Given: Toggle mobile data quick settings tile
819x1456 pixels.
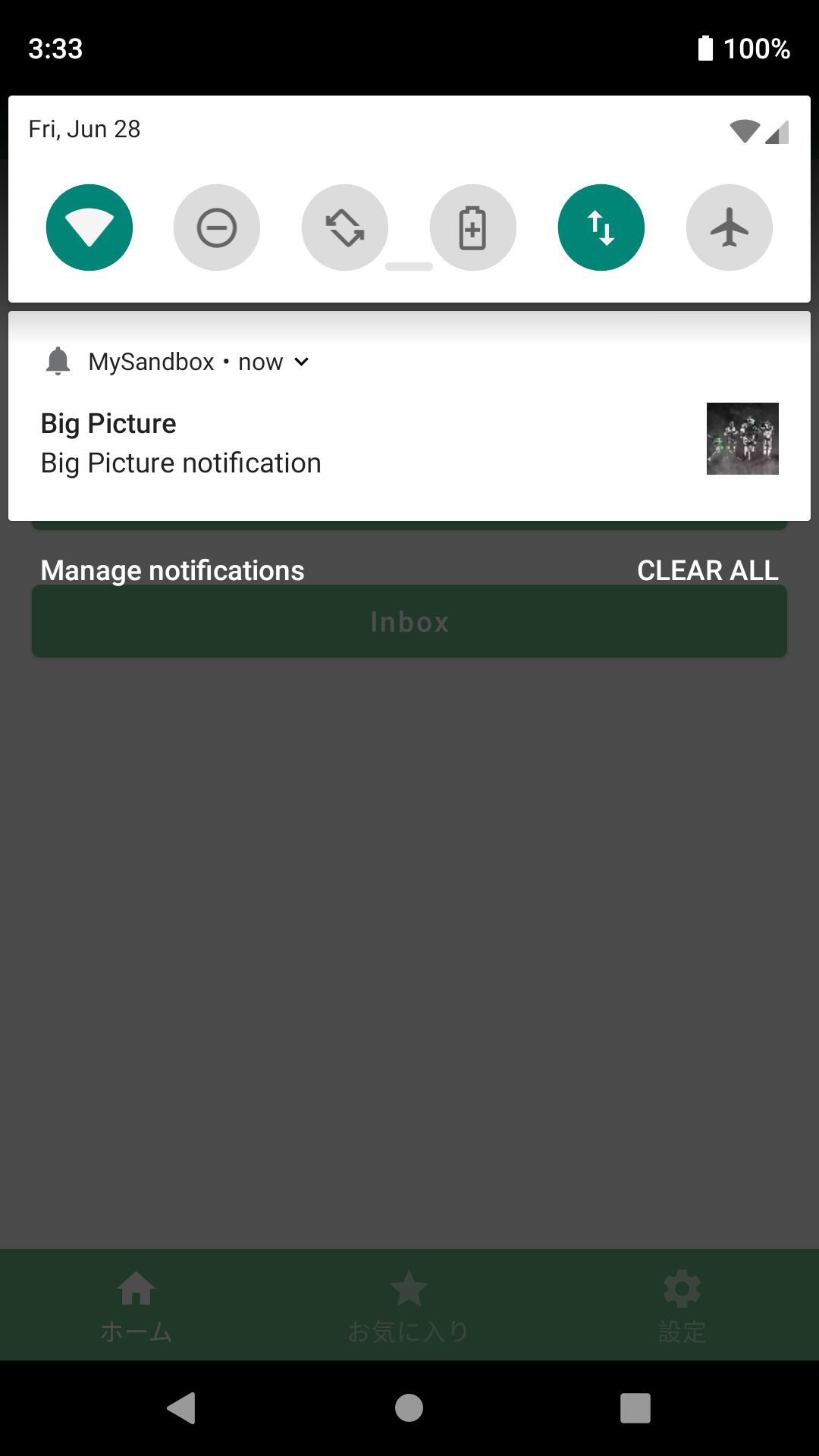Looking at the screenshot, I should click(601, 227).
